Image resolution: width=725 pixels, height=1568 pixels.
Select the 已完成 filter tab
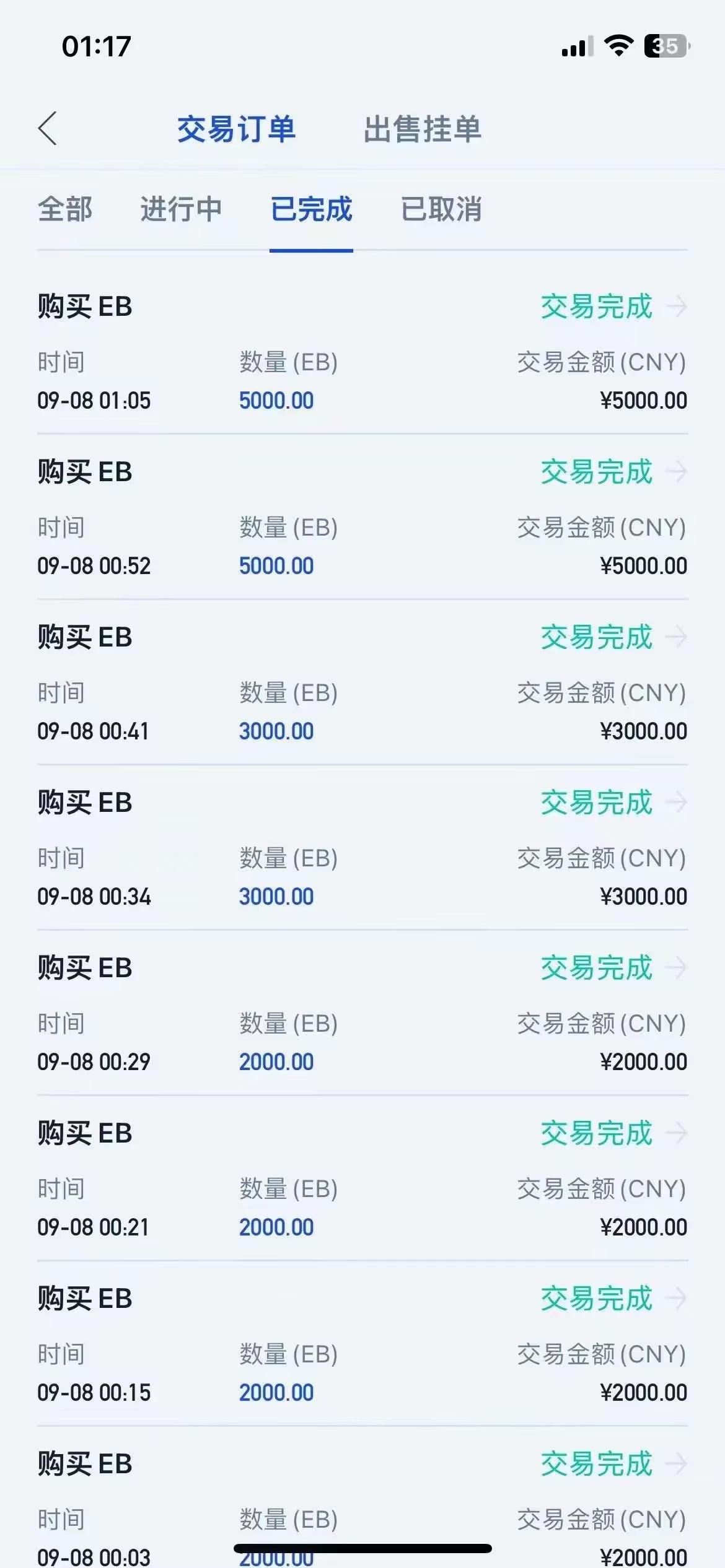pyautogui.click(x=311, y=209)
